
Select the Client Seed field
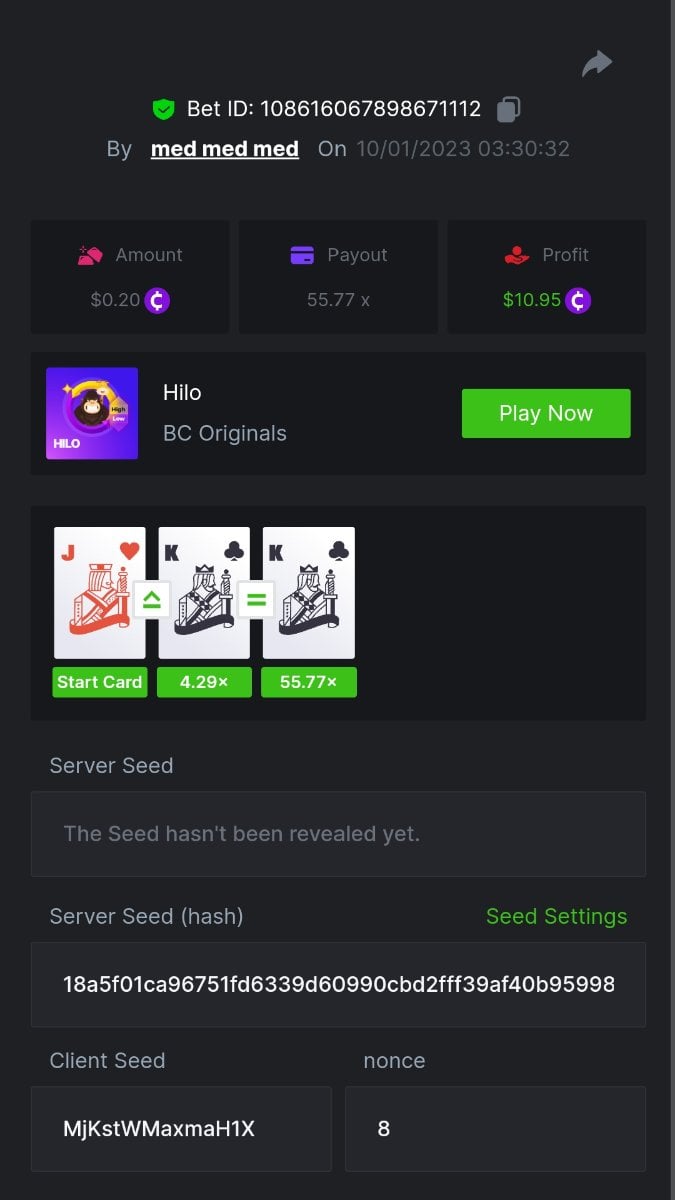point(180,1129)
